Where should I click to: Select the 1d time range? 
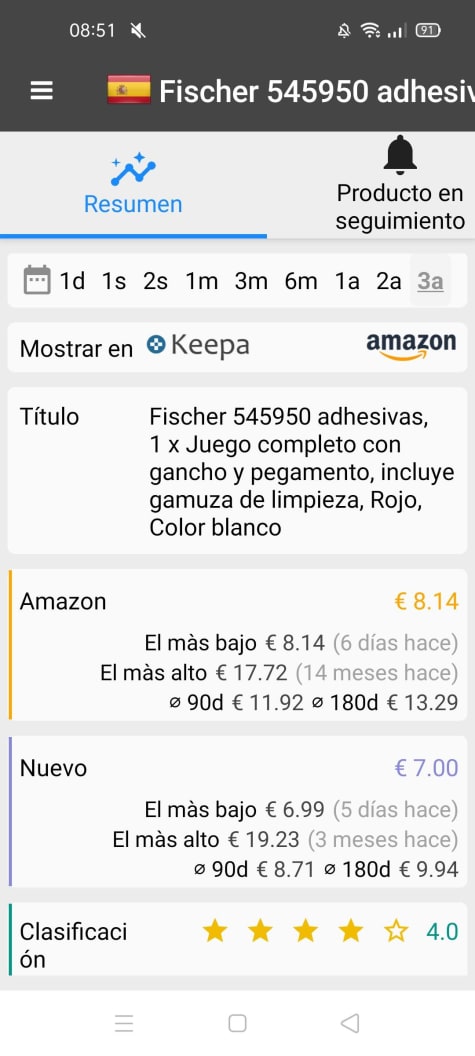[72, 281]
